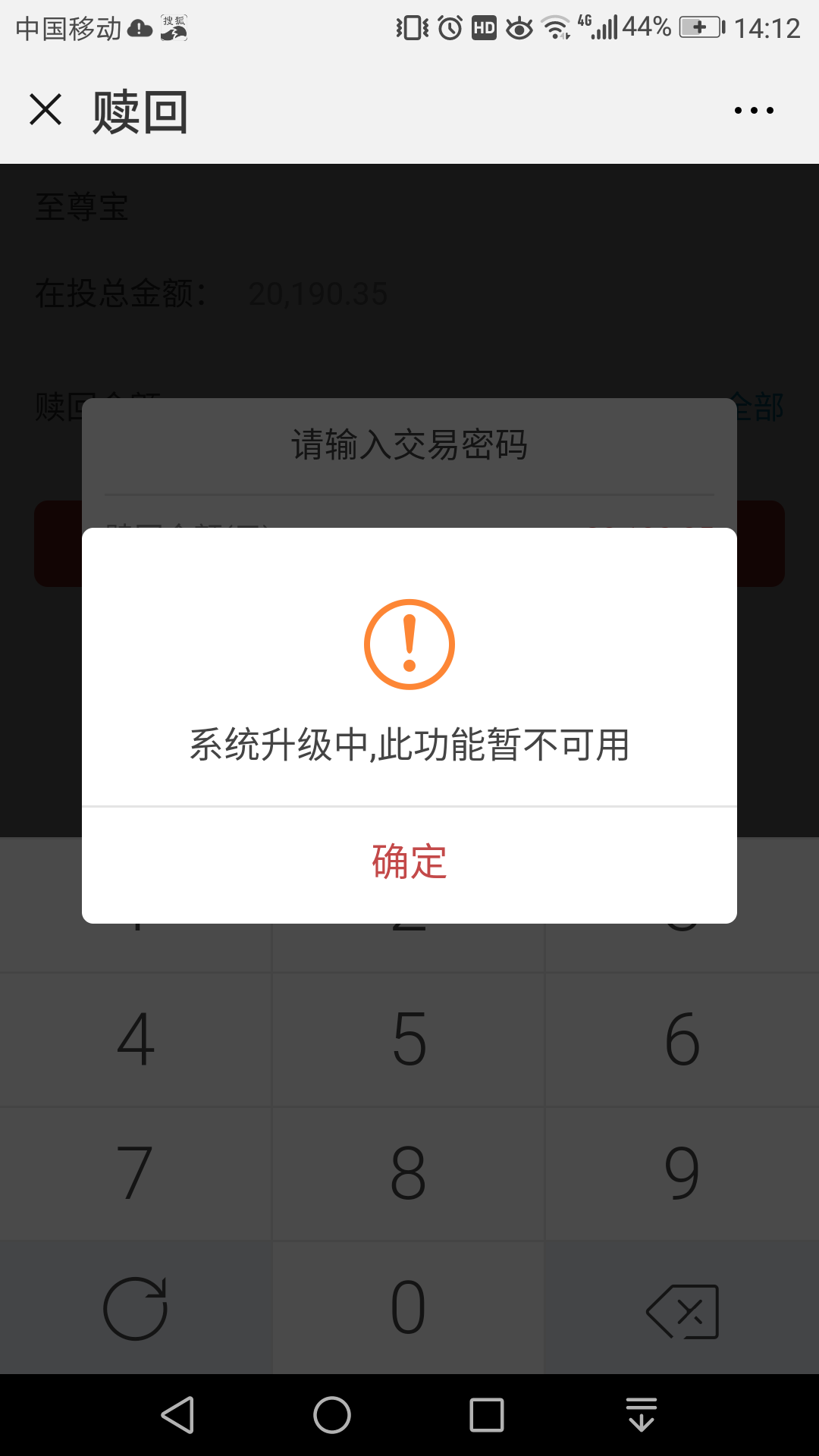Refresh the keypad with the circular arrow key
The height and width of the screenshot is (1456, 819).
click(136, 1307)
